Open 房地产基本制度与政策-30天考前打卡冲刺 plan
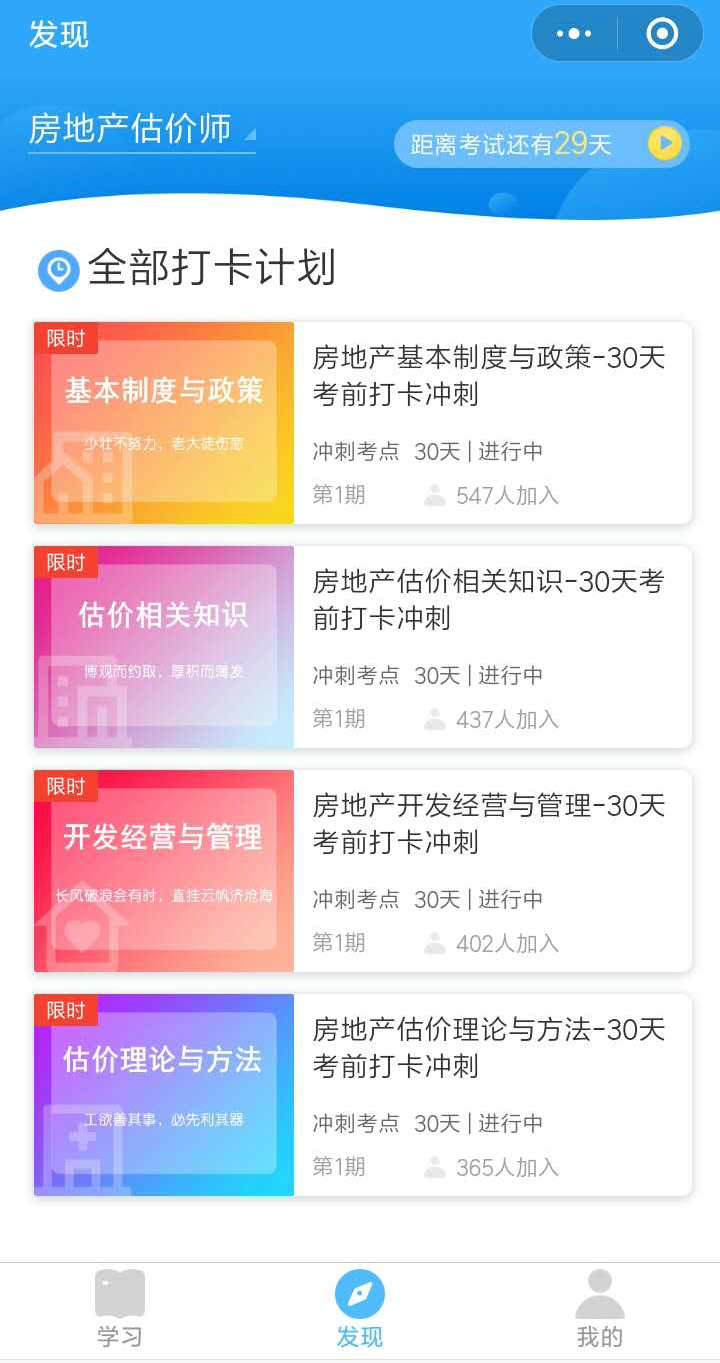720x1363 pixels. [490, 377]
